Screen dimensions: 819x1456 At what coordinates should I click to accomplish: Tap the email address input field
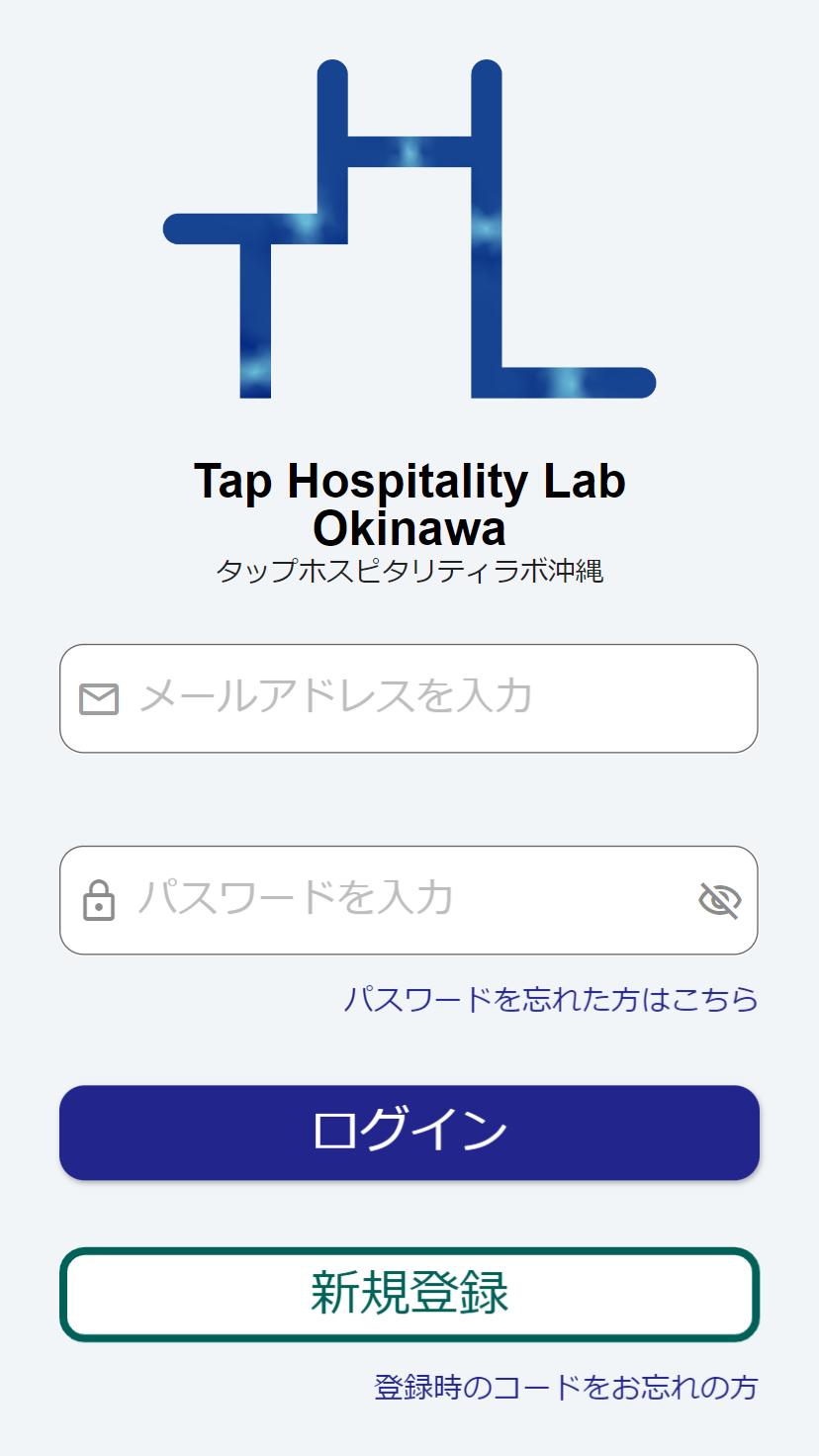[409, 698]
